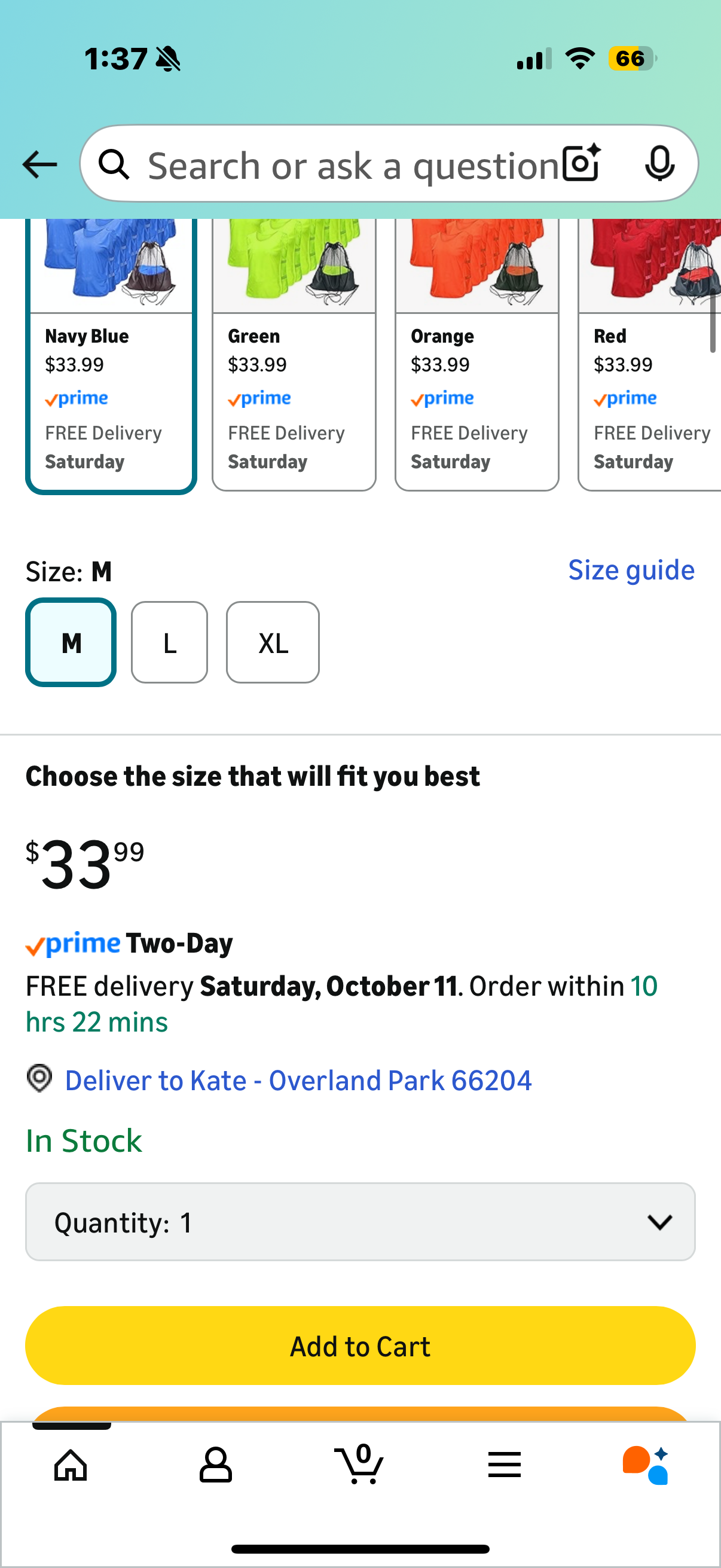
Task: Open the account profile tab
Action: click(x=215, y=1465)
